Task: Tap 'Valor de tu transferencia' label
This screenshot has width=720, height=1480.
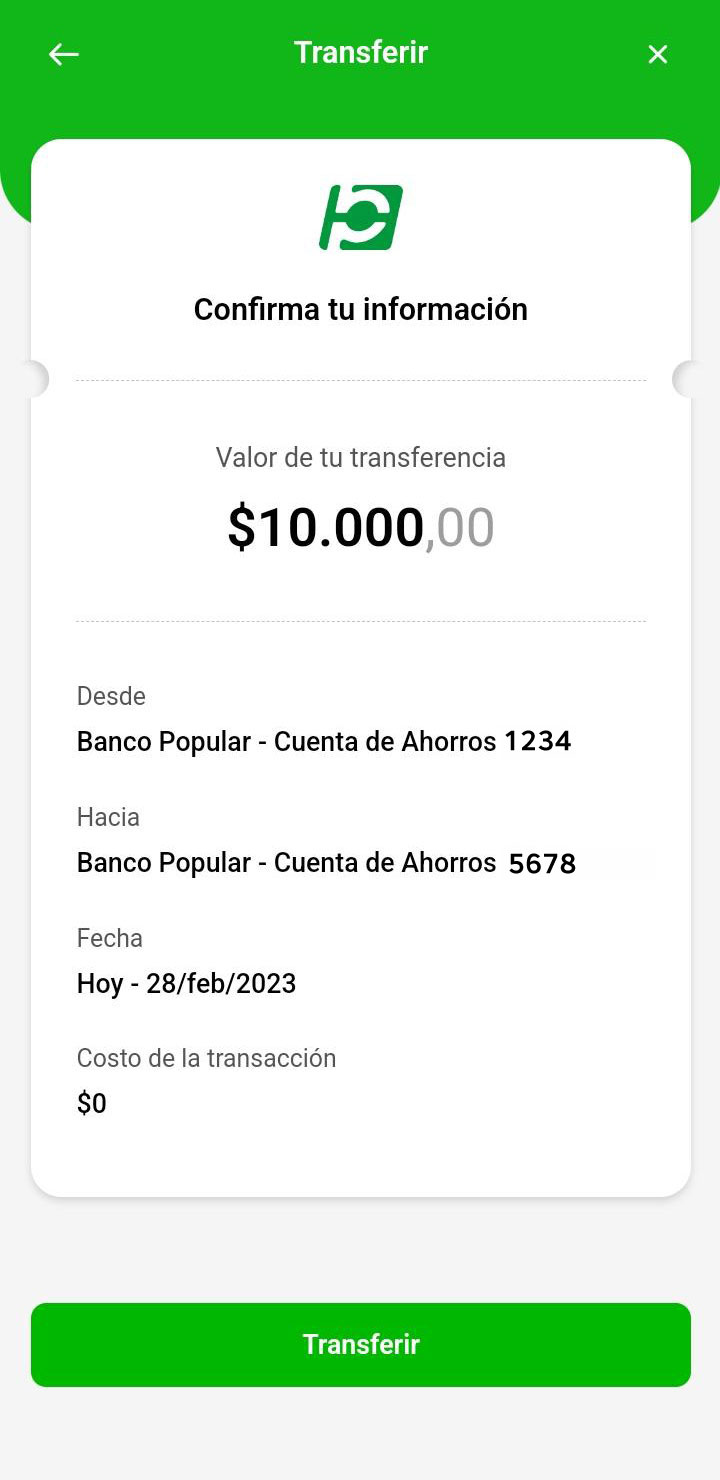Action: tap(360, 457)
